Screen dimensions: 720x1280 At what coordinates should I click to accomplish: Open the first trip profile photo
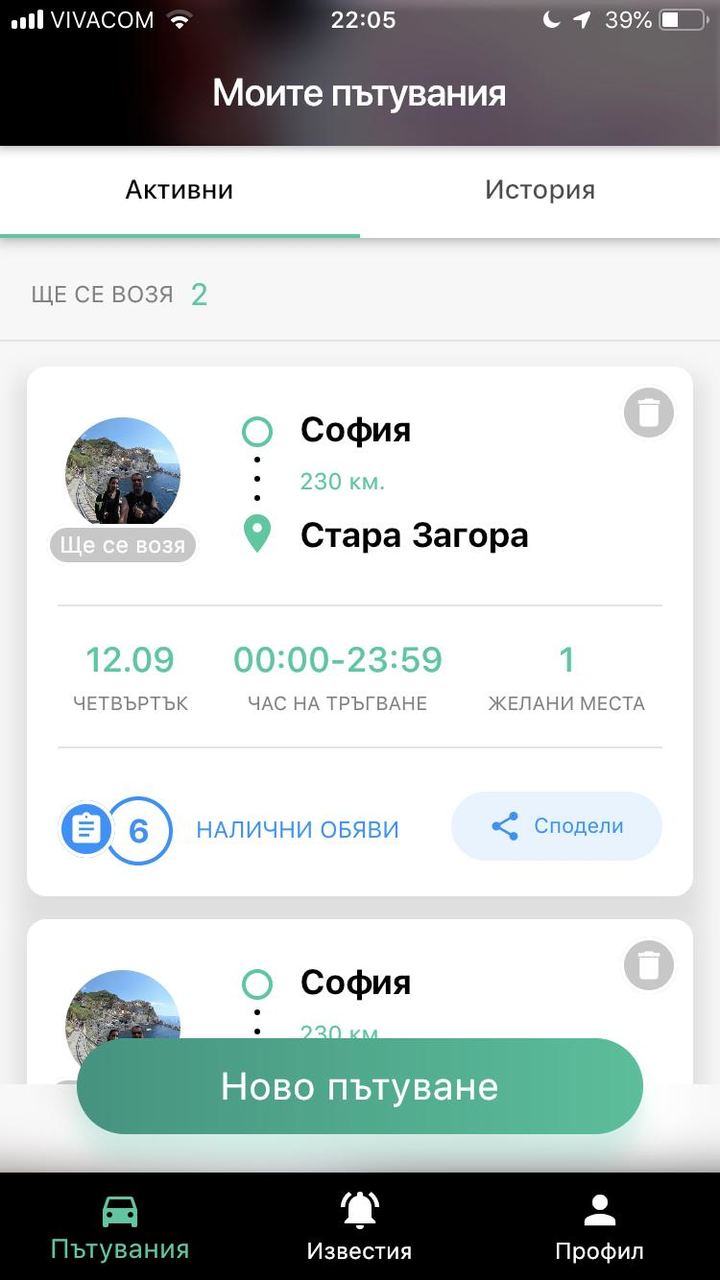[123, 472]
